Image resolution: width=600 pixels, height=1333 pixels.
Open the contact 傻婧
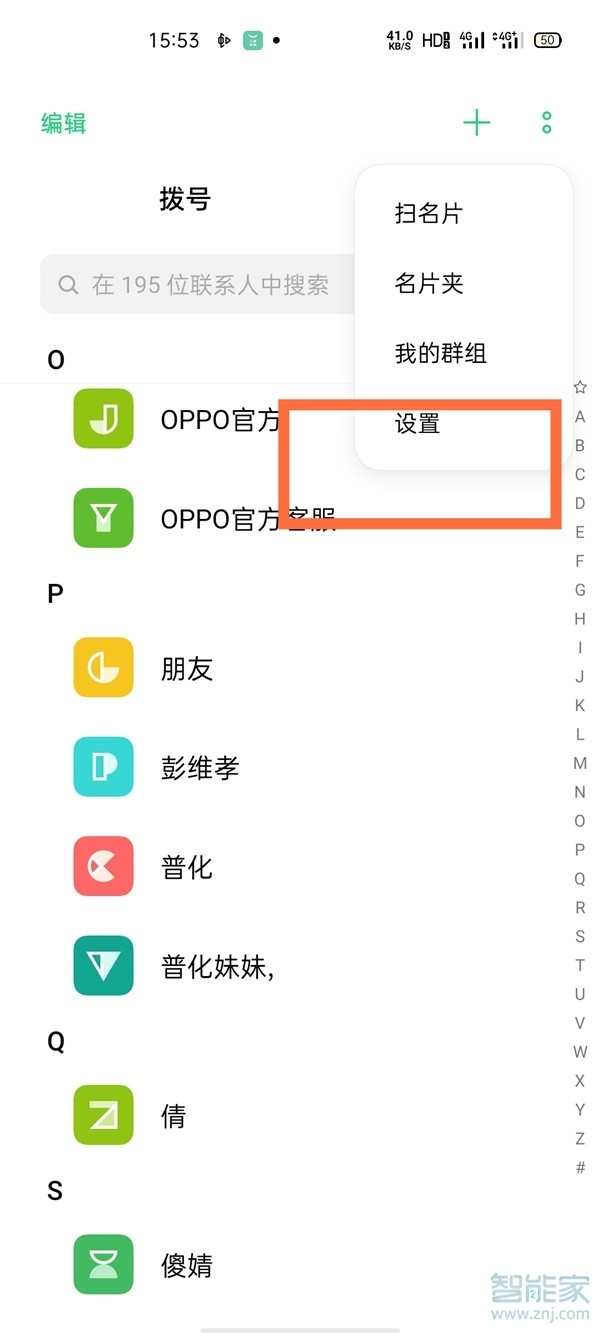click(187, 1265)
